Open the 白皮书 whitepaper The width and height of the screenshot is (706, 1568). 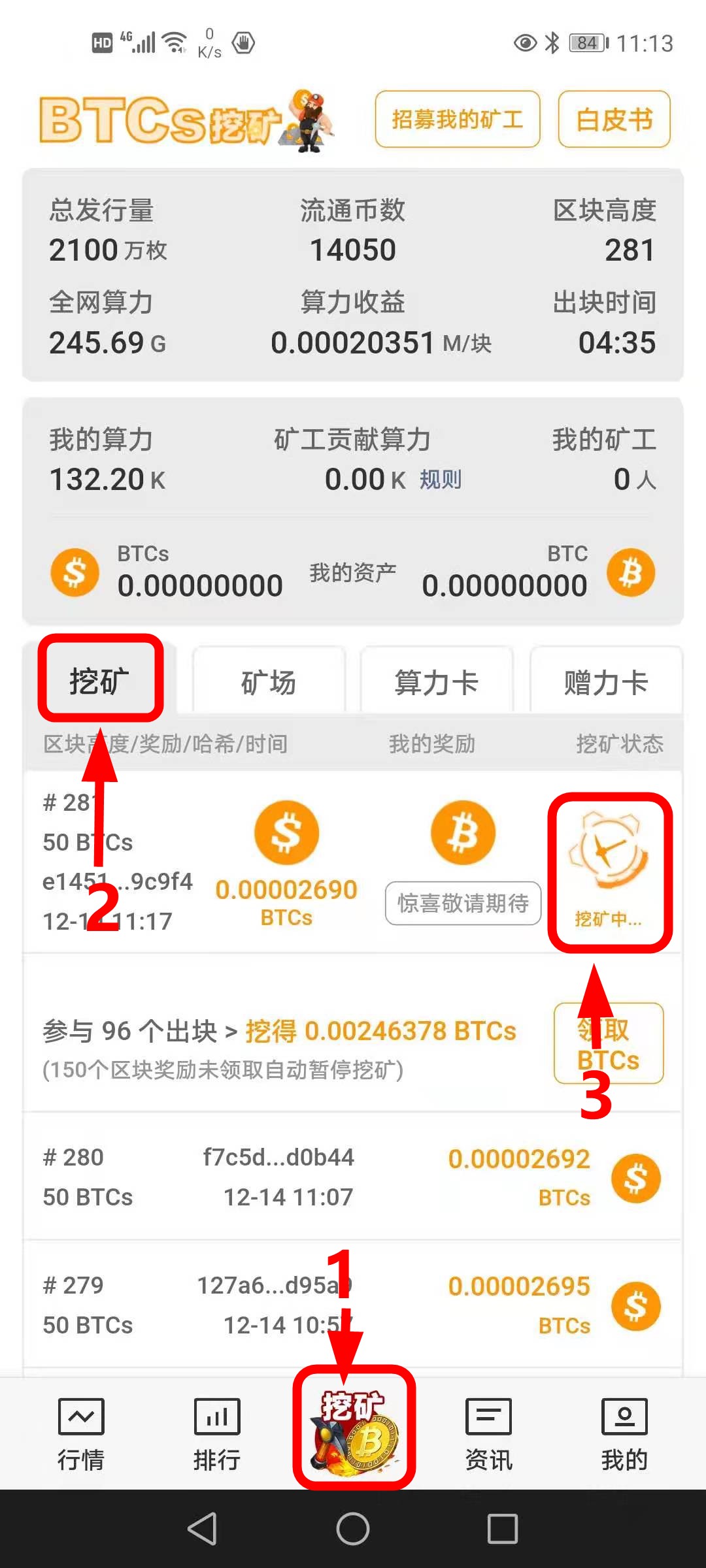pyautogui.click(x=614, y=119)
